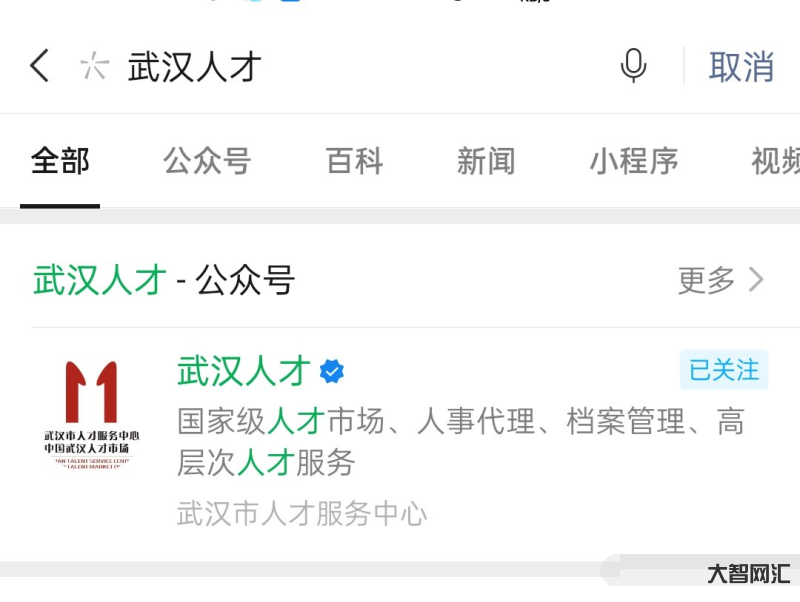Screen dimensions: 800x602
Task: View 更多 official account results
Action: click(720, 280)
